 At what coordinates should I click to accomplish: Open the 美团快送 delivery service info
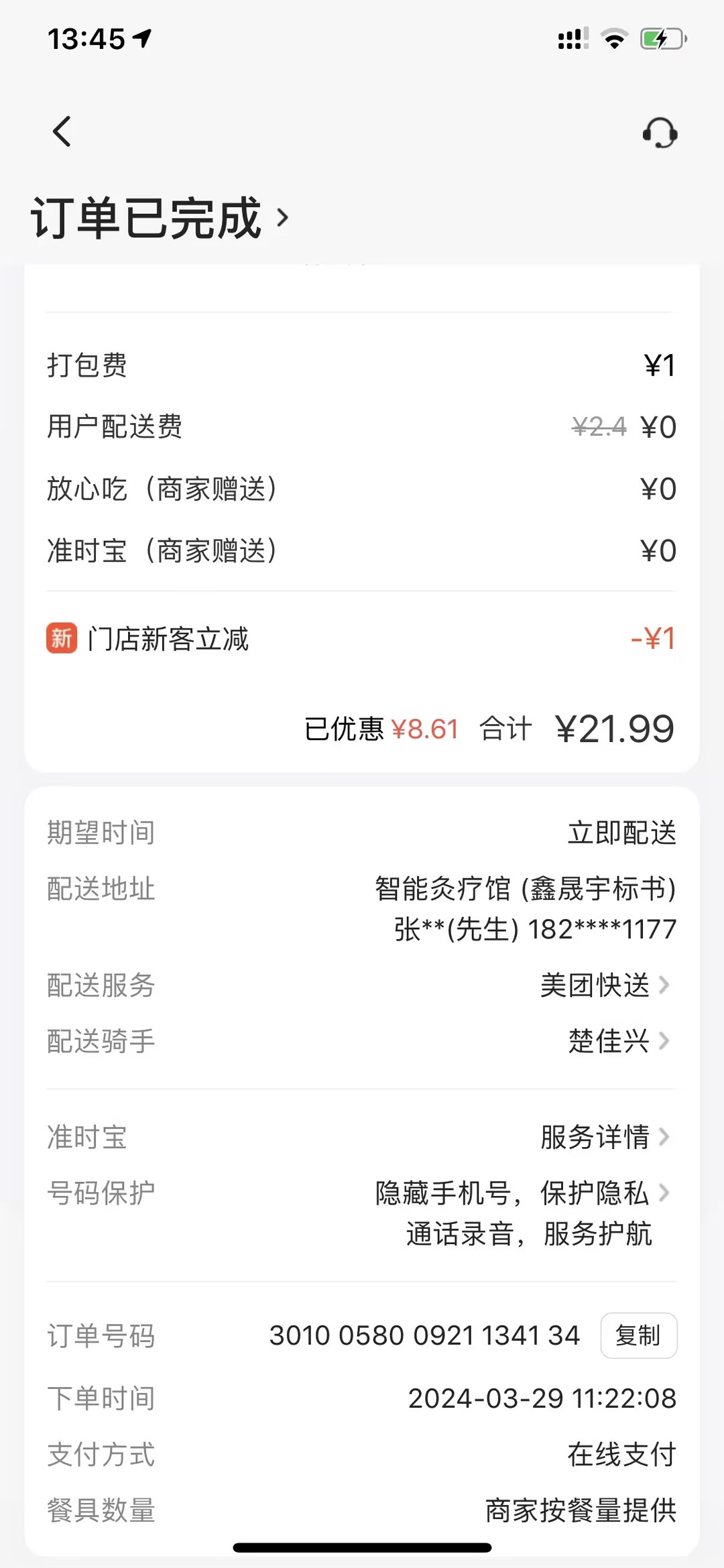tap(605, 985)
